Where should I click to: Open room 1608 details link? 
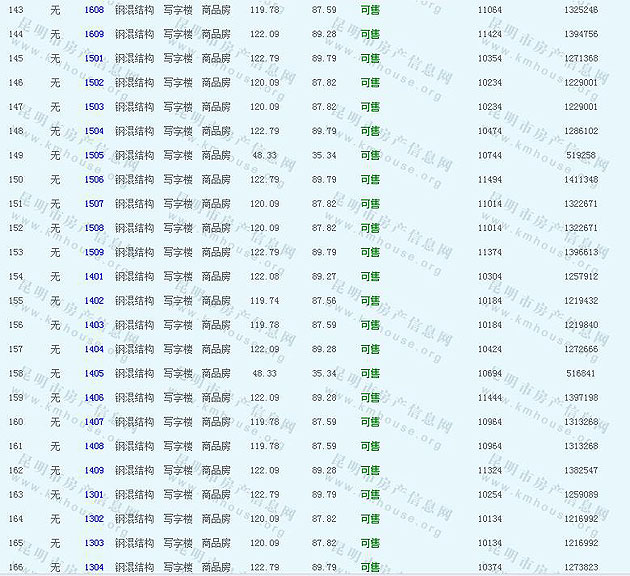coord(94,9)
